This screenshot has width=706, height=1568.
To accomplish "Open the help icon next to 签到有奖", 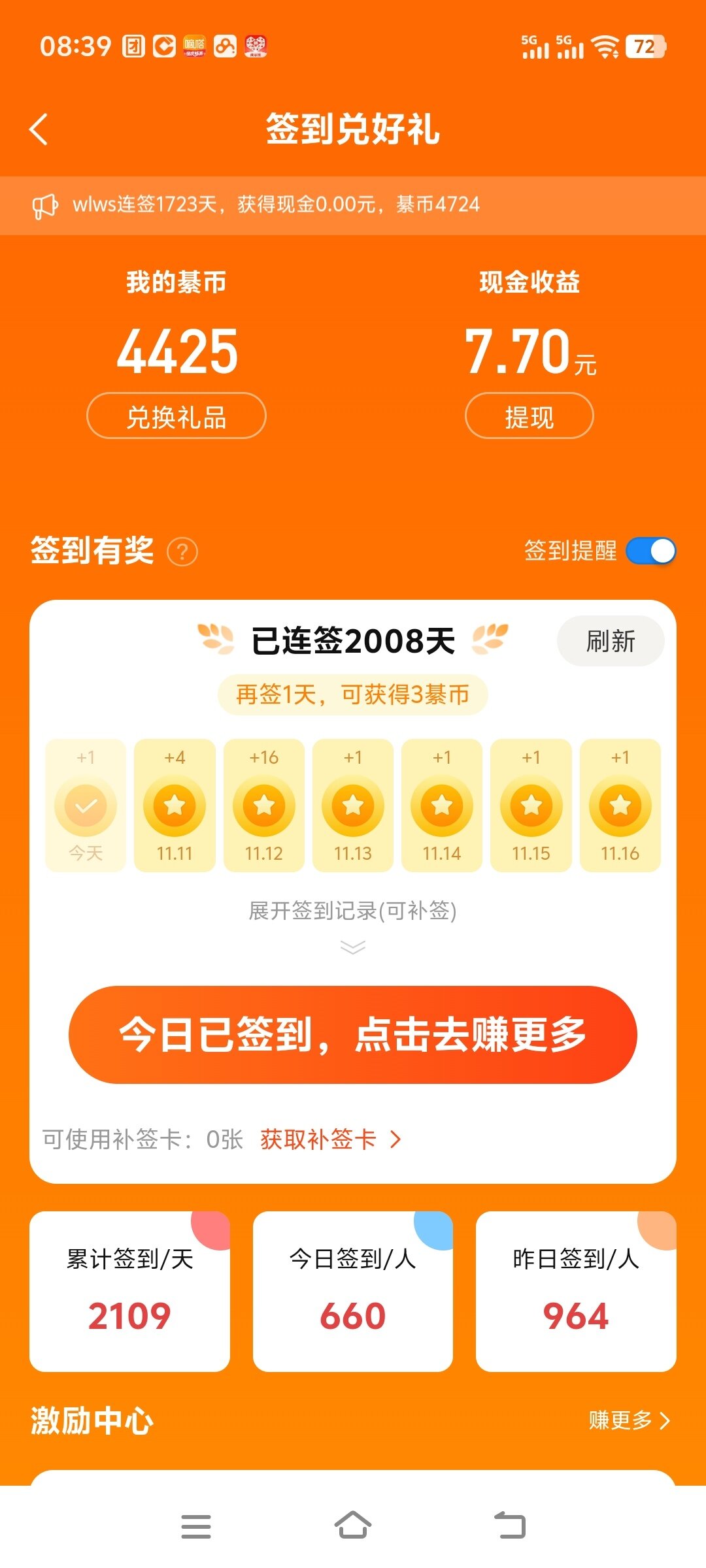I will (182, 552).
